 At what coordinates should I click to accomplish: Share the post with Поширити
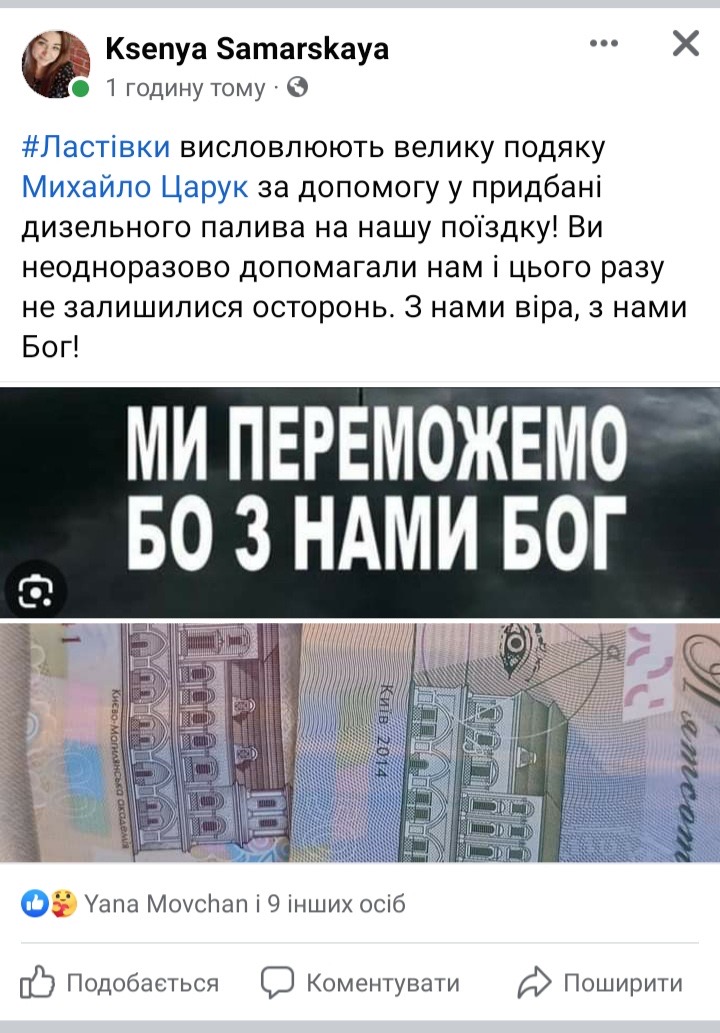pyautogui.click(x=601, y=983)
